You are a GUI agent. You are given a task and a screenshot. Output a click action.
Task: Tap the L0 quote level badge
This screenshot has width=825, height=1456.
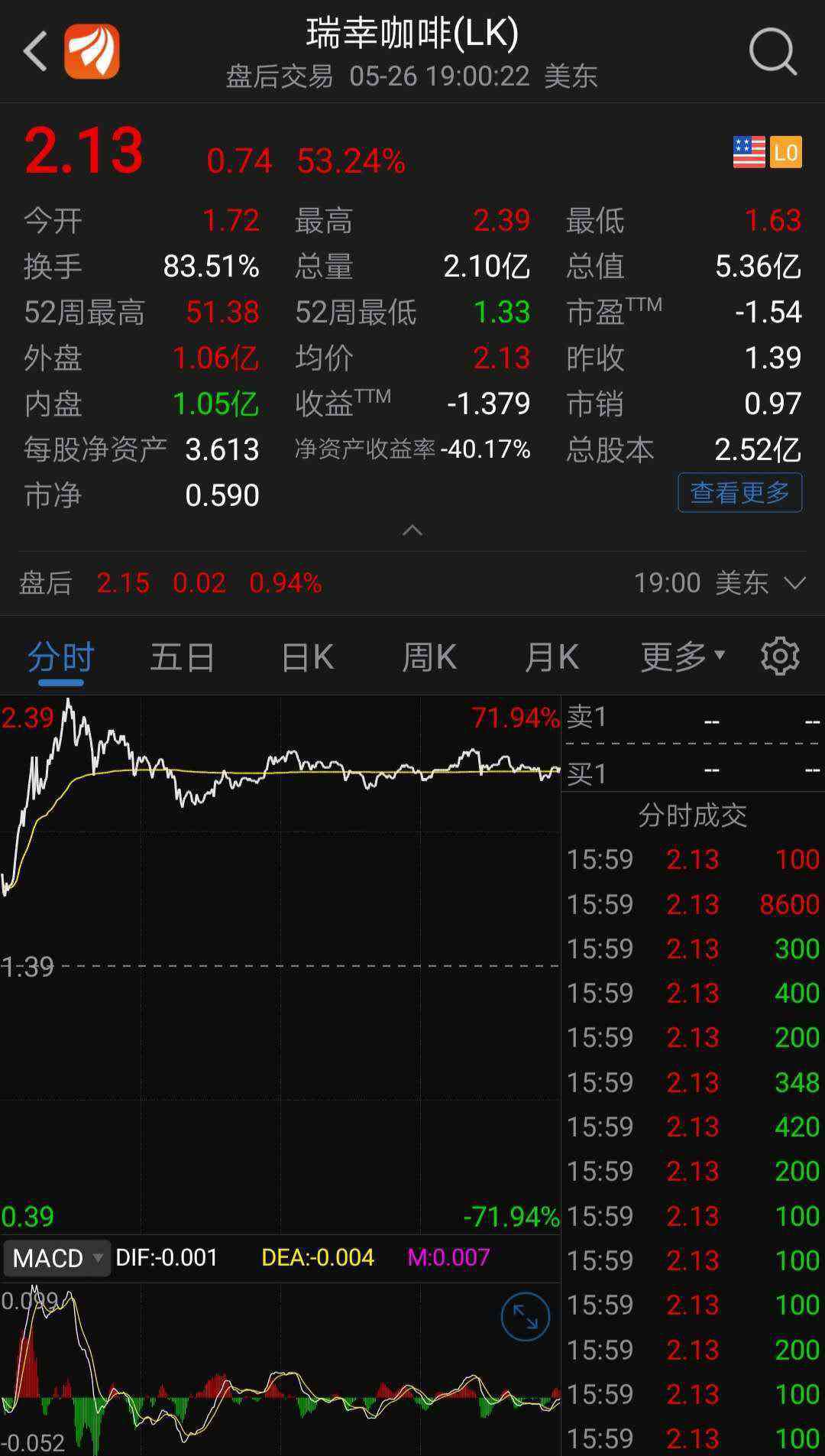click(x=786, y=153)
